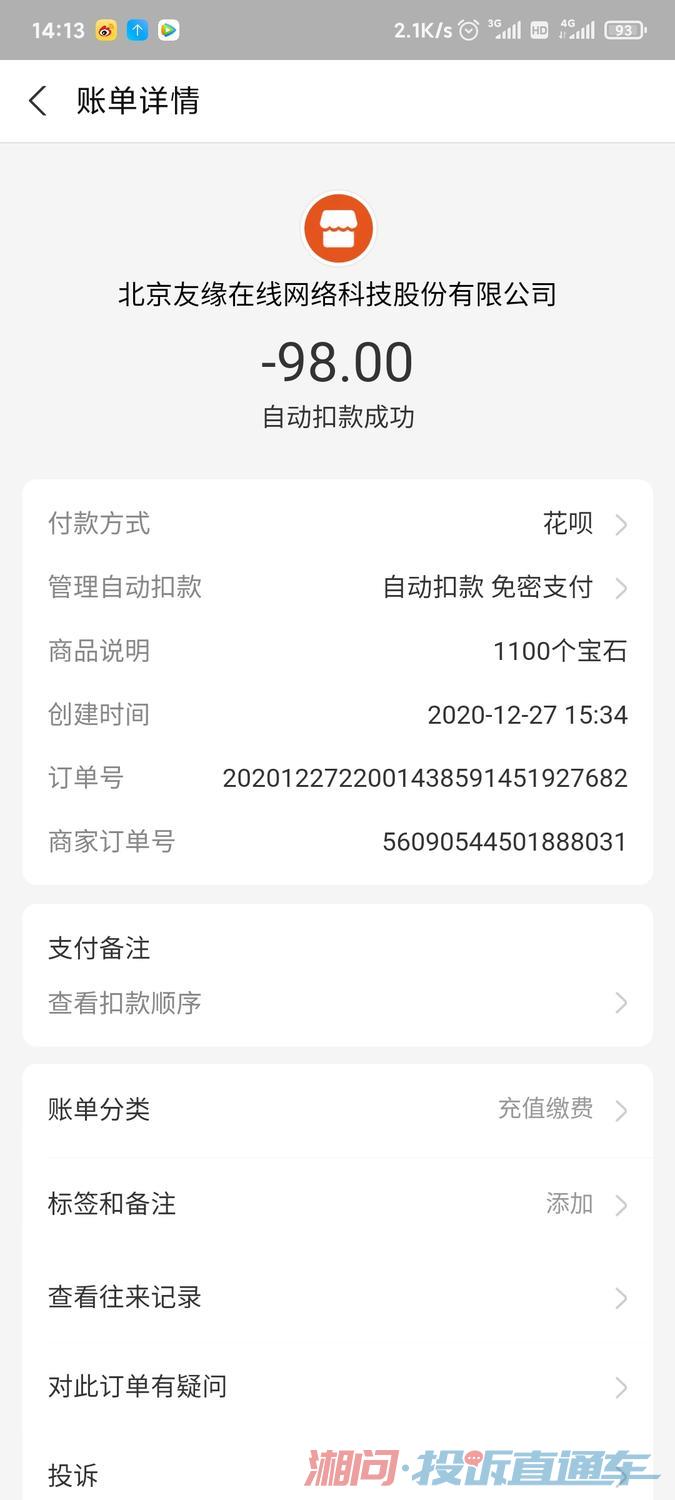Open 对此订单有疑问
Viewport: 675px width, 1500px height.
pyautogui.click(x=337, y=1387)
